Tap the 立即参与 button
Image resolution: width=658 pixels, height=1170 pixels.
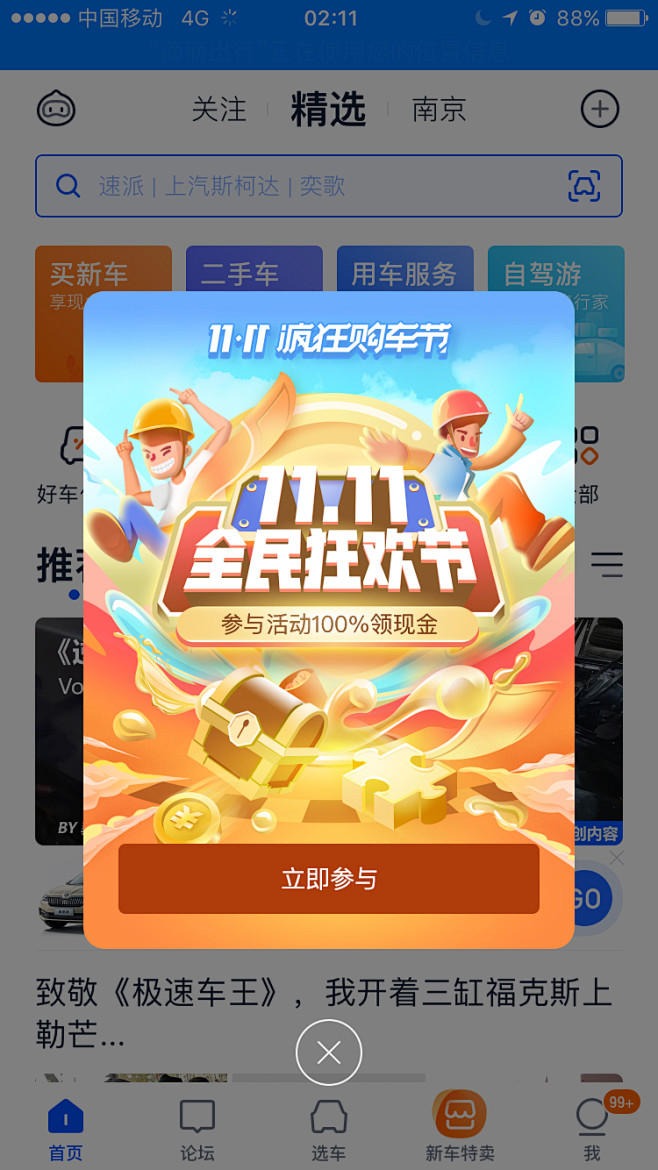tap(328, 879)
